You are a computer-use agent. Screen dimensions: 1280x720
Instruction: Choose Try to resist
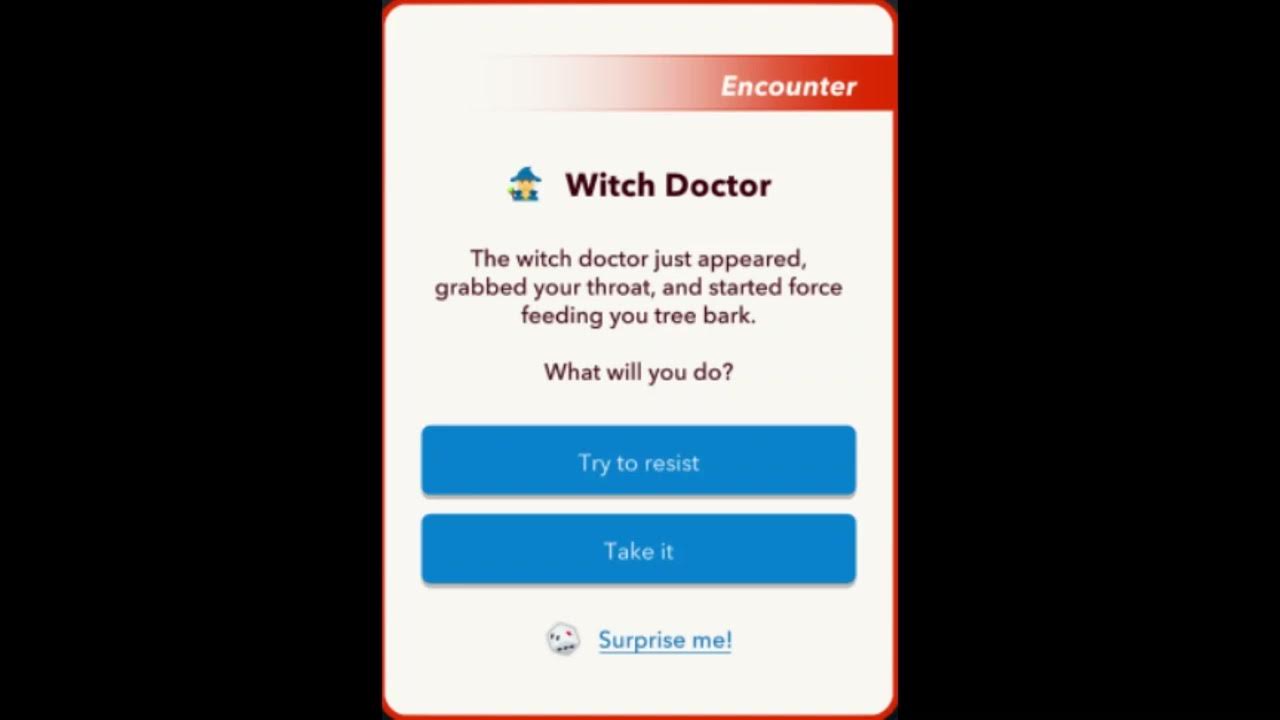pyautogui.click(x=638, y=461)
